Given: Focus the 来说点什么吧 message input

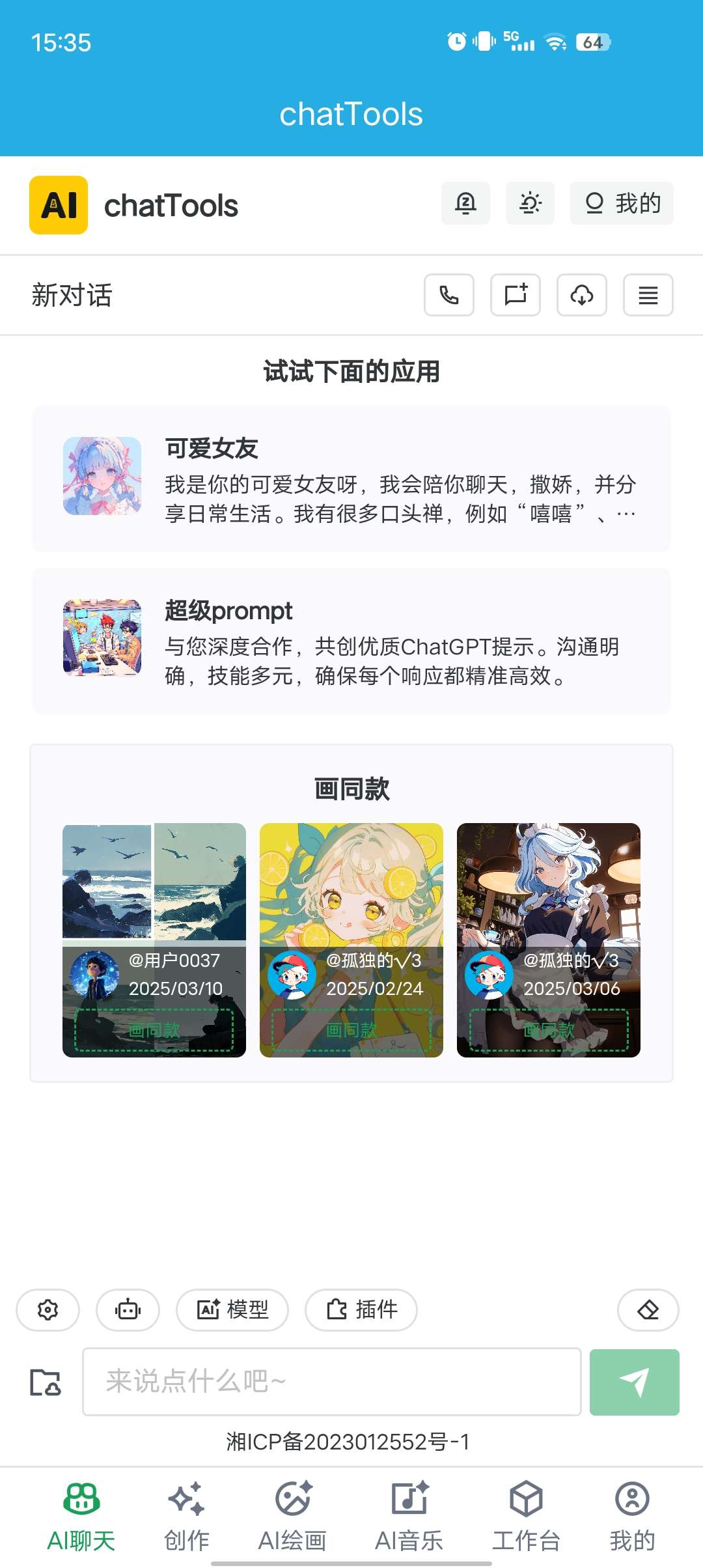Looking at the screenshot, I should click(x=332, y=1381).
